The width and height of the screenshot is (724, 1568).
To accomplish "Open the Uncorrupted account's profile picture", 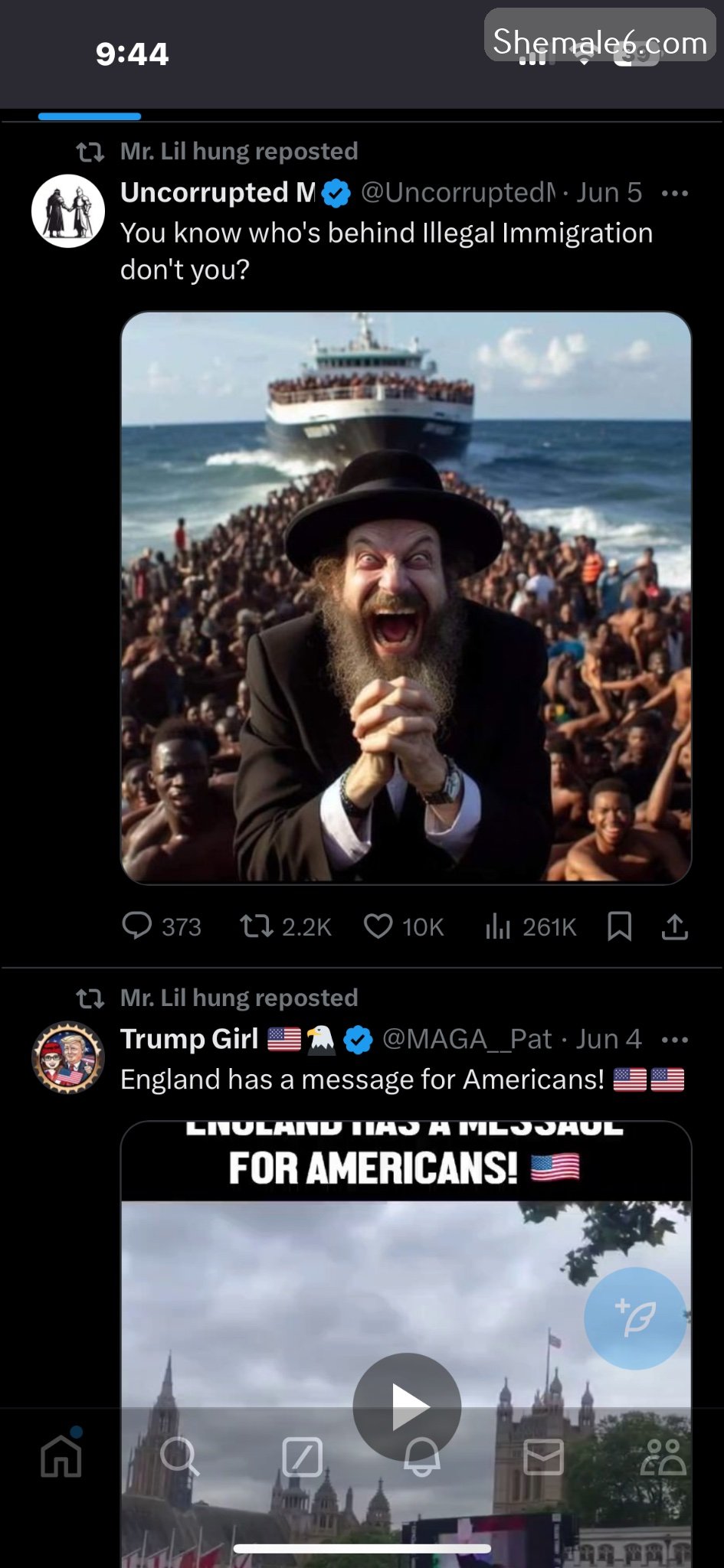I will point(68,211).
